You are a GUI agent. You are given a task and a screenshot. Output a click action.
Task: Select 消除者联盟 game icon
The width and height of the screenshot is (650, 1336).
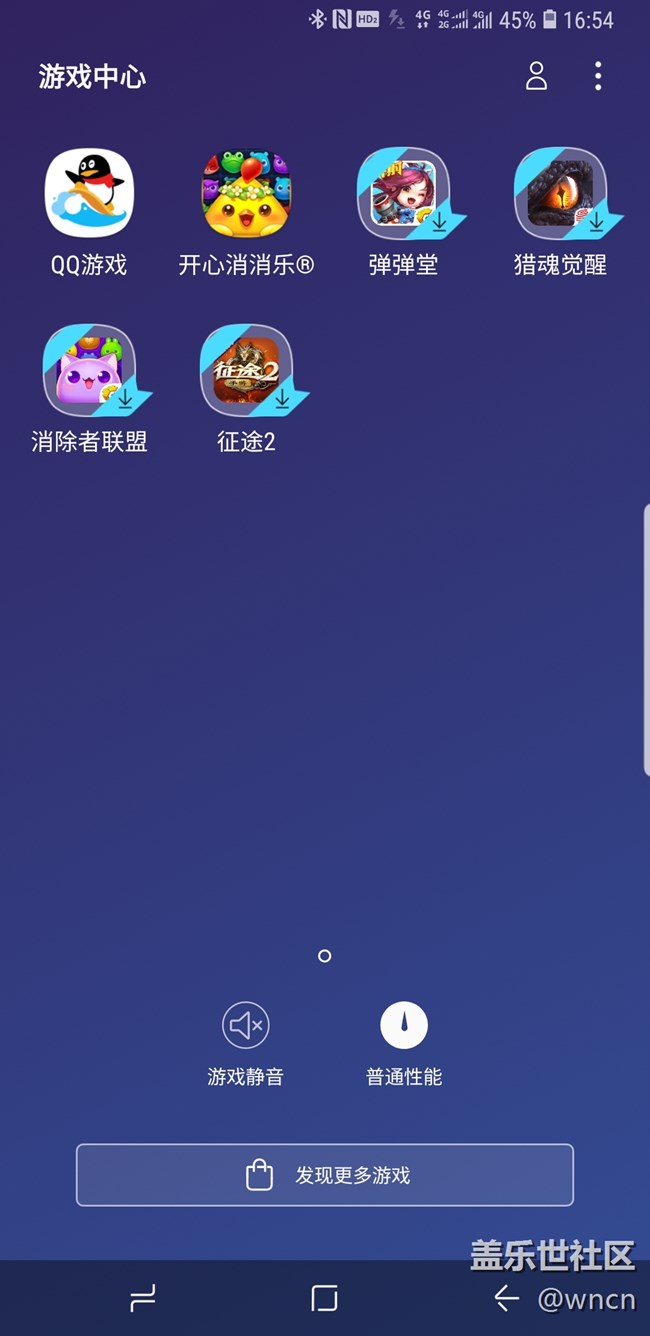[89, 370]
